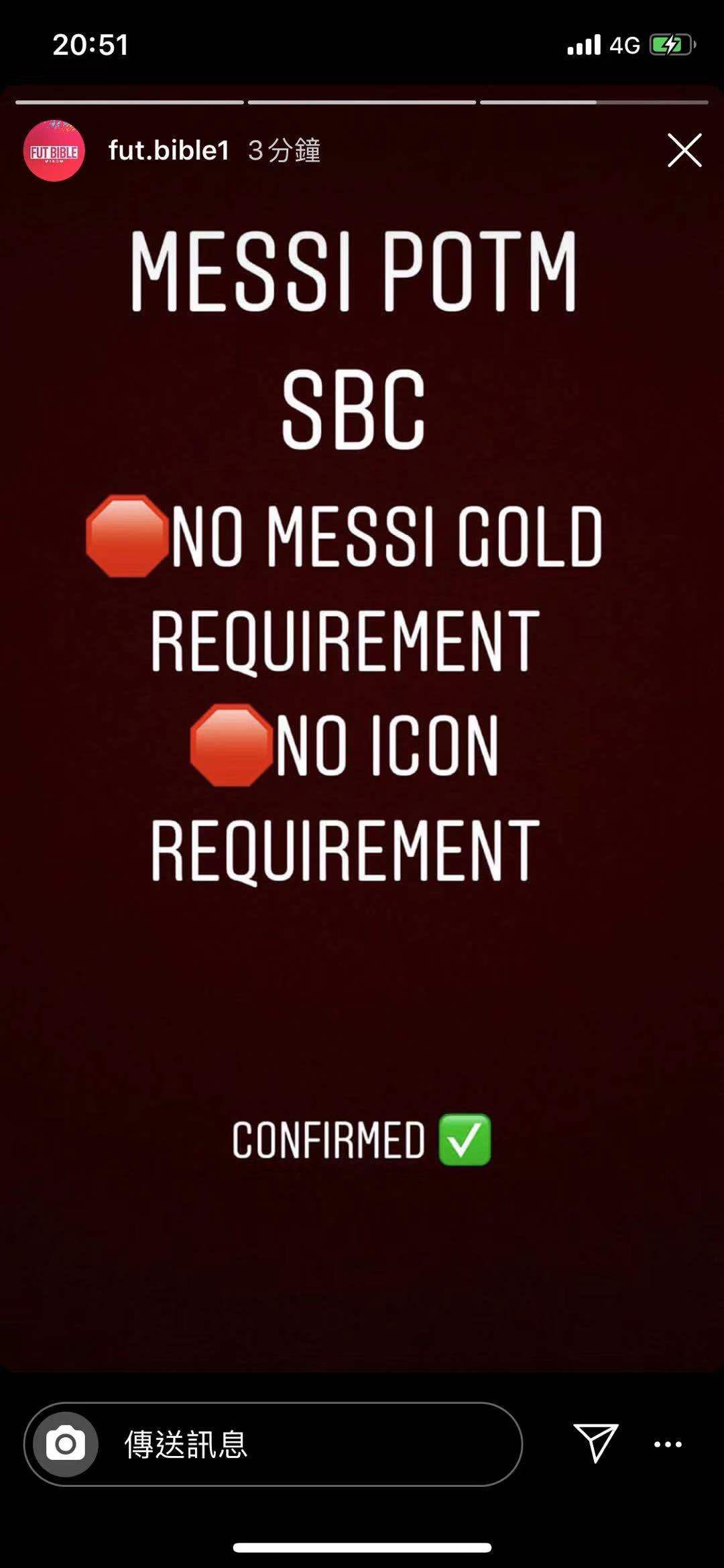Close the story with the X button
Screen dimensions: 724x1568
[684, 150]
